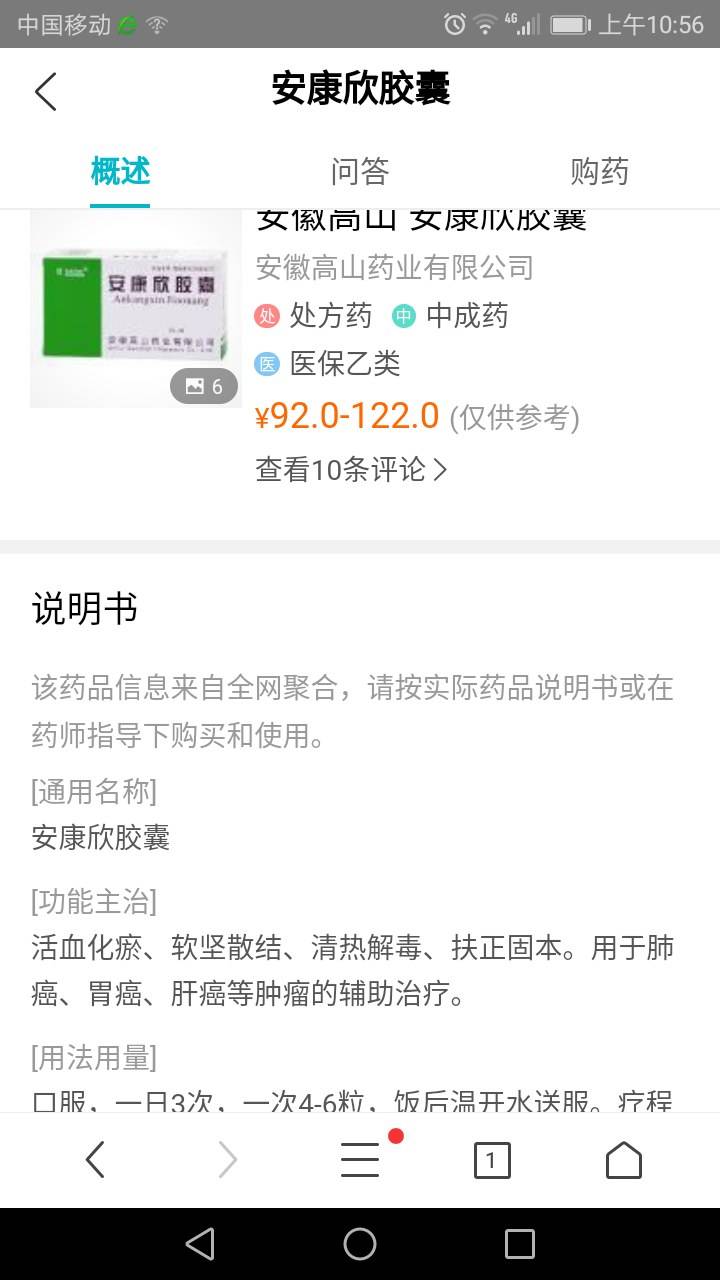
Task: Open the browser menu with red notification dot
Action: 360,1159
